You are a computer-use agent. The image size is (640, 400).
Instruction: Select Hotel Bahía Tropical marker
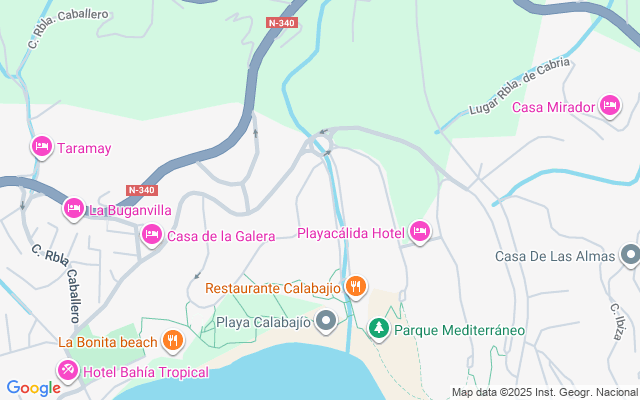[68, 372]
